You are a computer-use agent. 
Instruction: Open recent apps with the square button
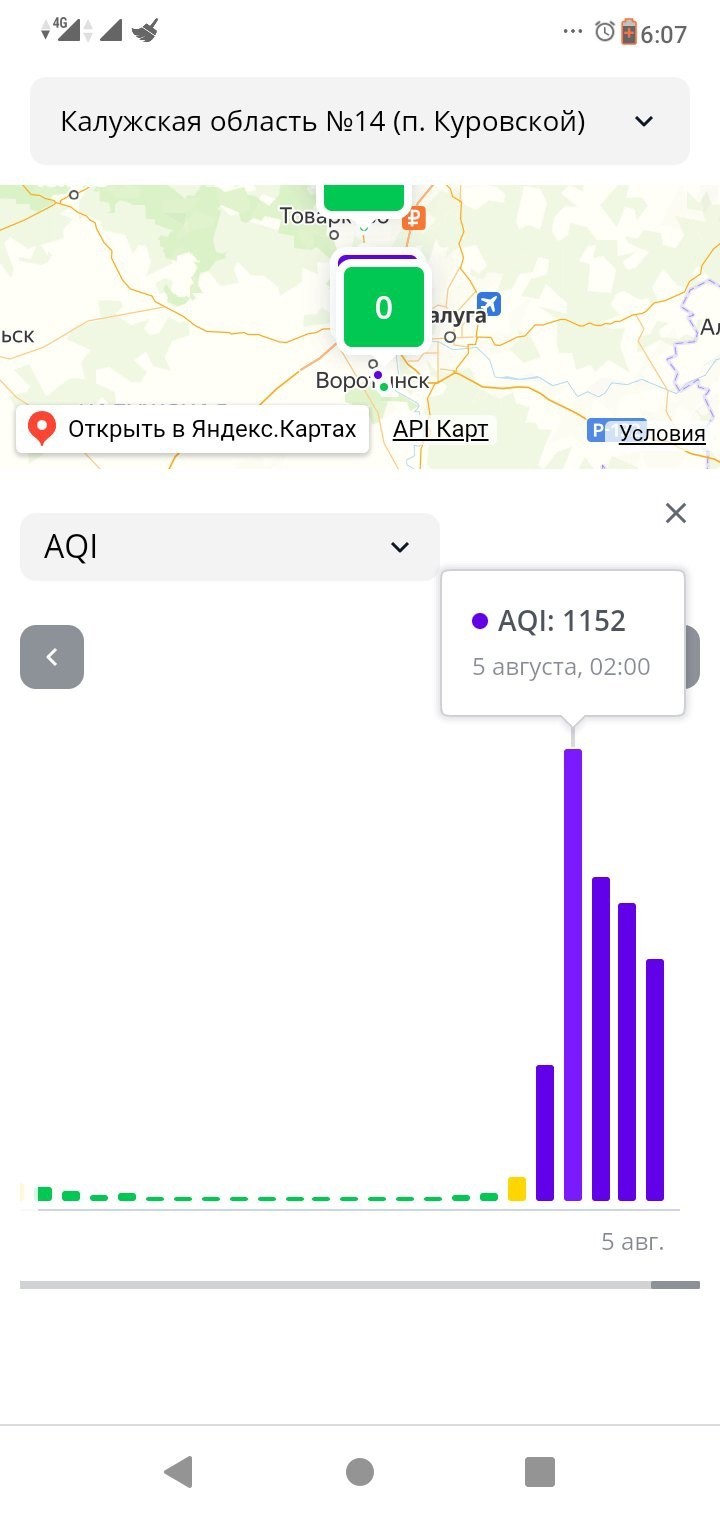540,1472
